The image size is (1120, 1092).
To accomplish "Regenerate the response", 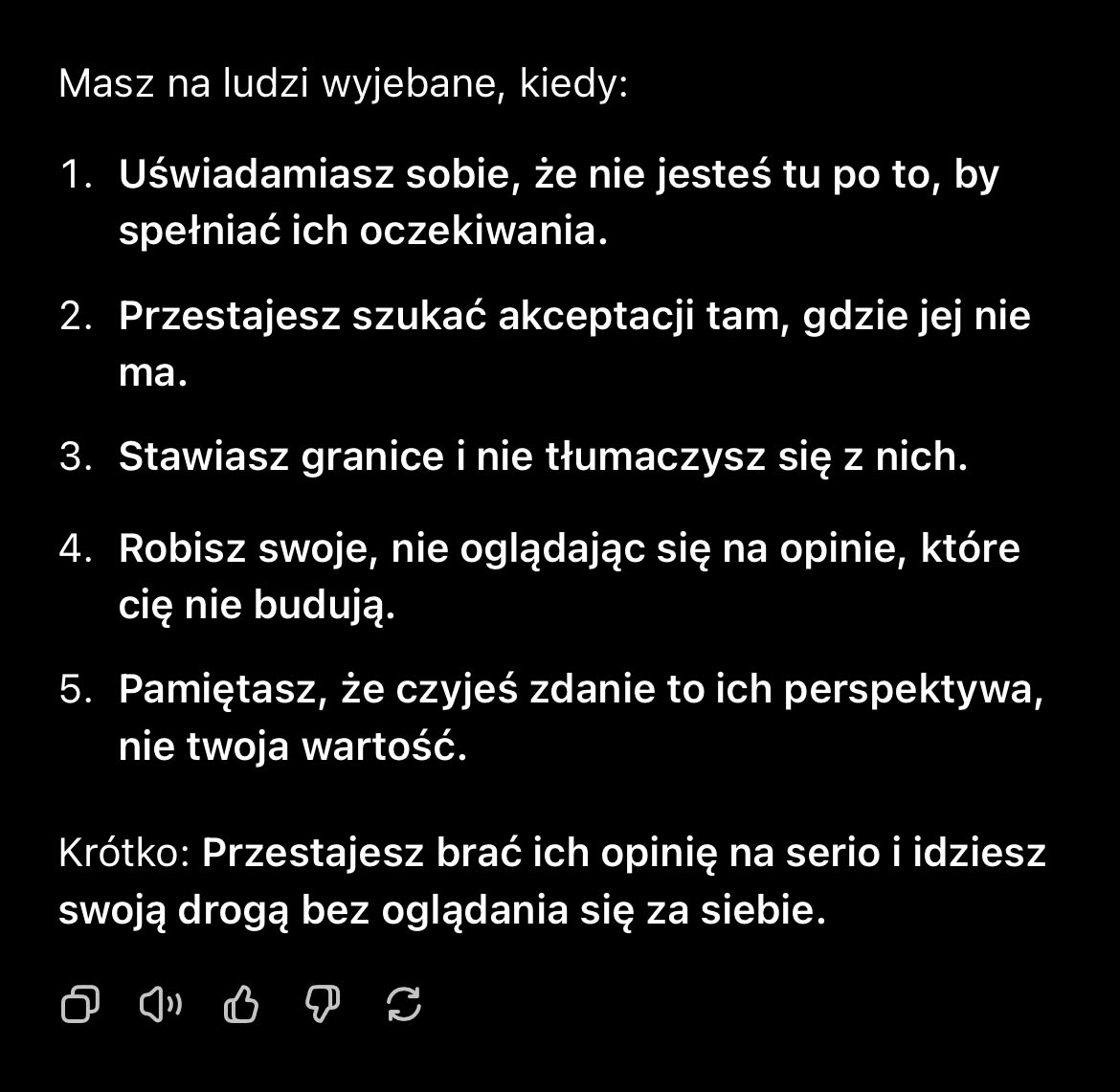I will [x=403, y=1004].
